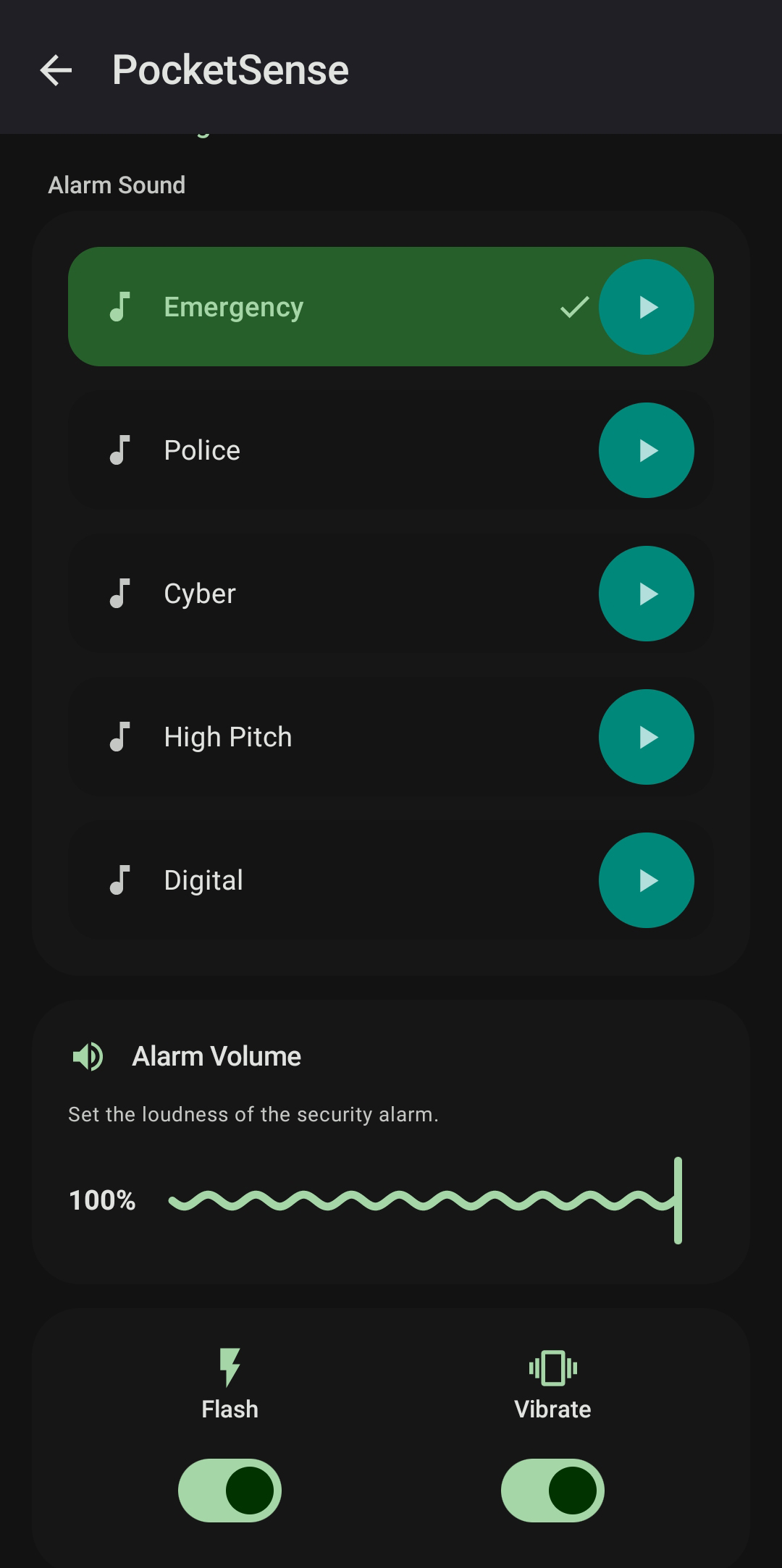
Task: Play the High Pitch sound preview
Action: (x=647, y=737)
